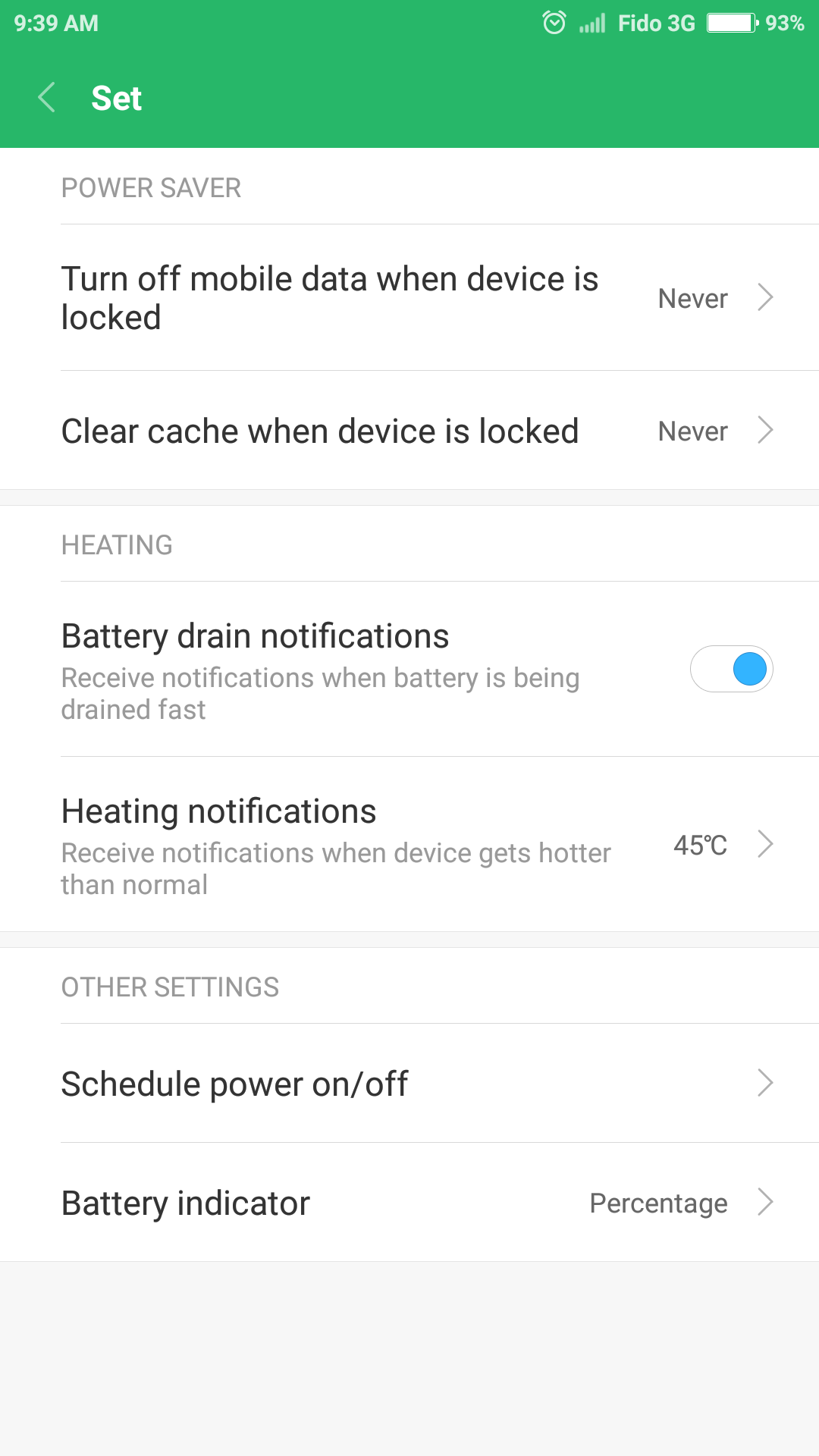Go back using the header arrow
This screenshot has height=1456, width=819.
click(47, 98)
